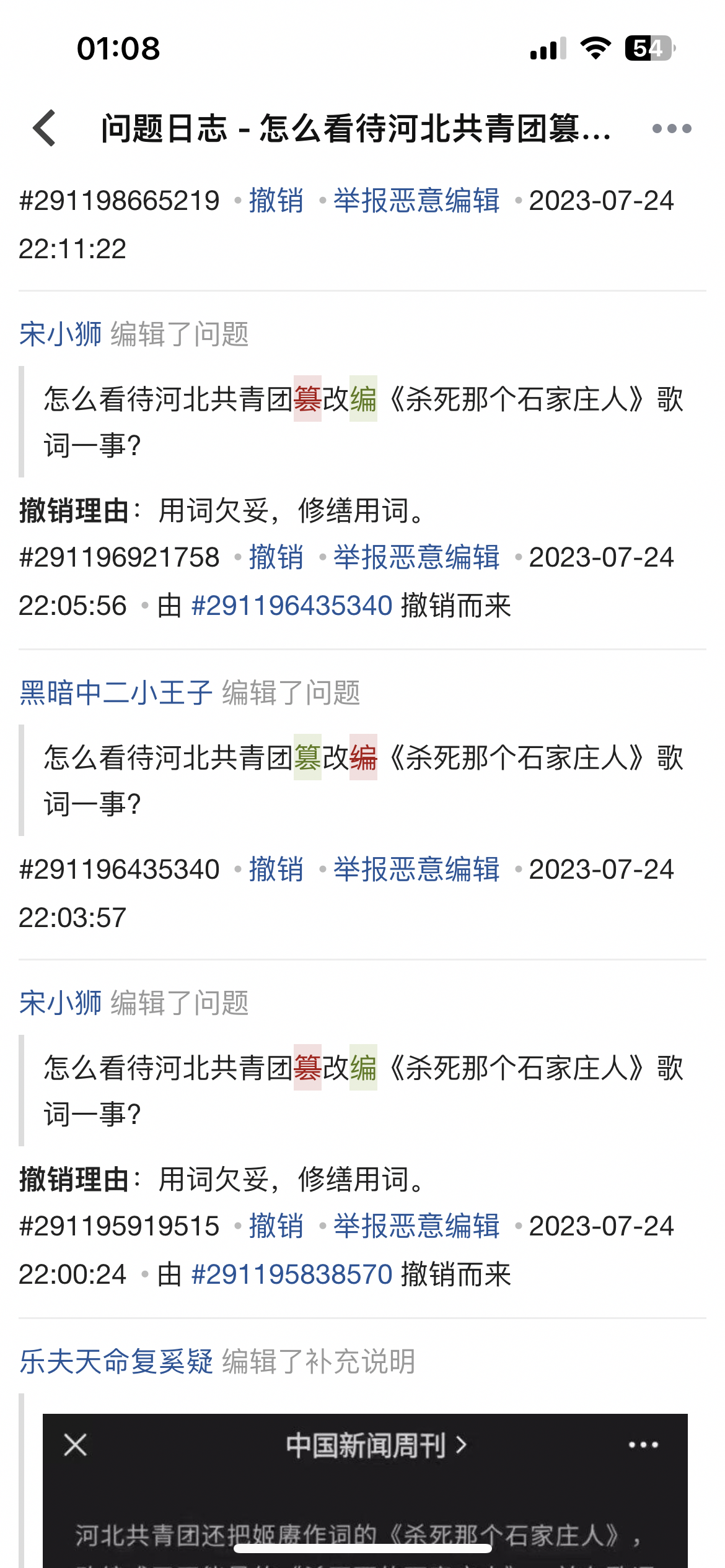Revoke edit #291196921758
This screenshot has height=1568, width=725.
pos(276,557)
